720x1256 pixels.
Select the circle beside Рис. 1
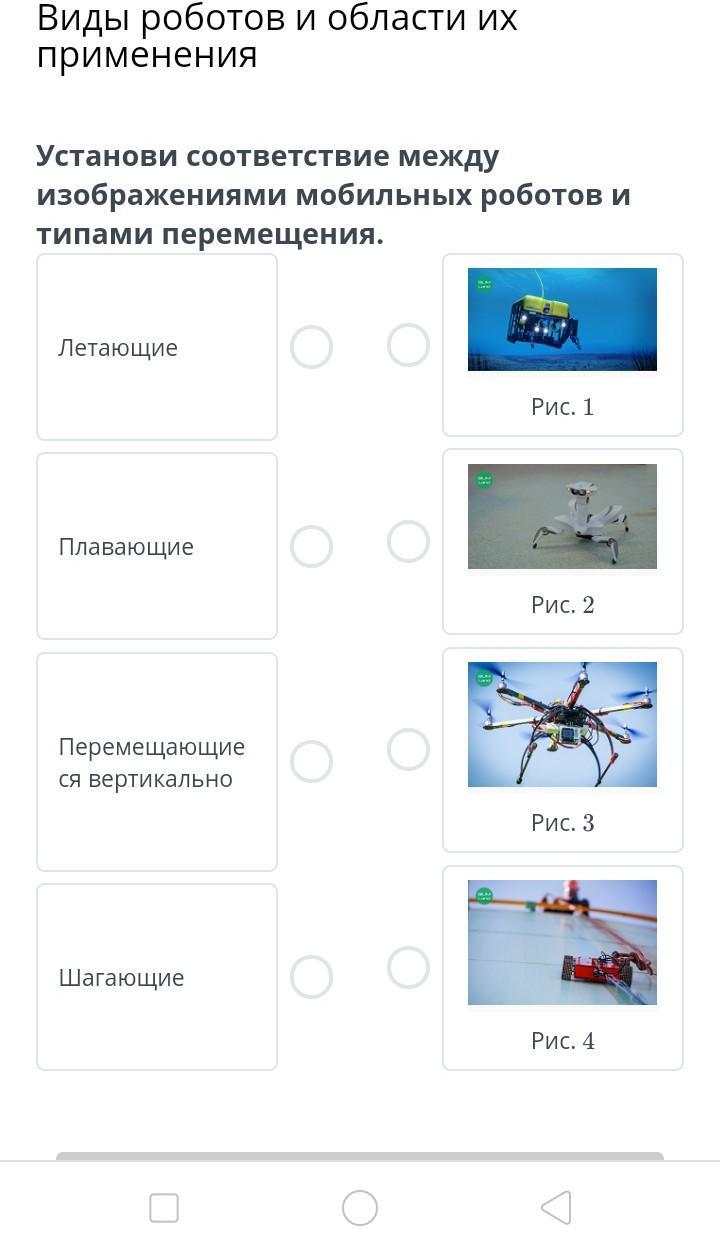(408, 345)
